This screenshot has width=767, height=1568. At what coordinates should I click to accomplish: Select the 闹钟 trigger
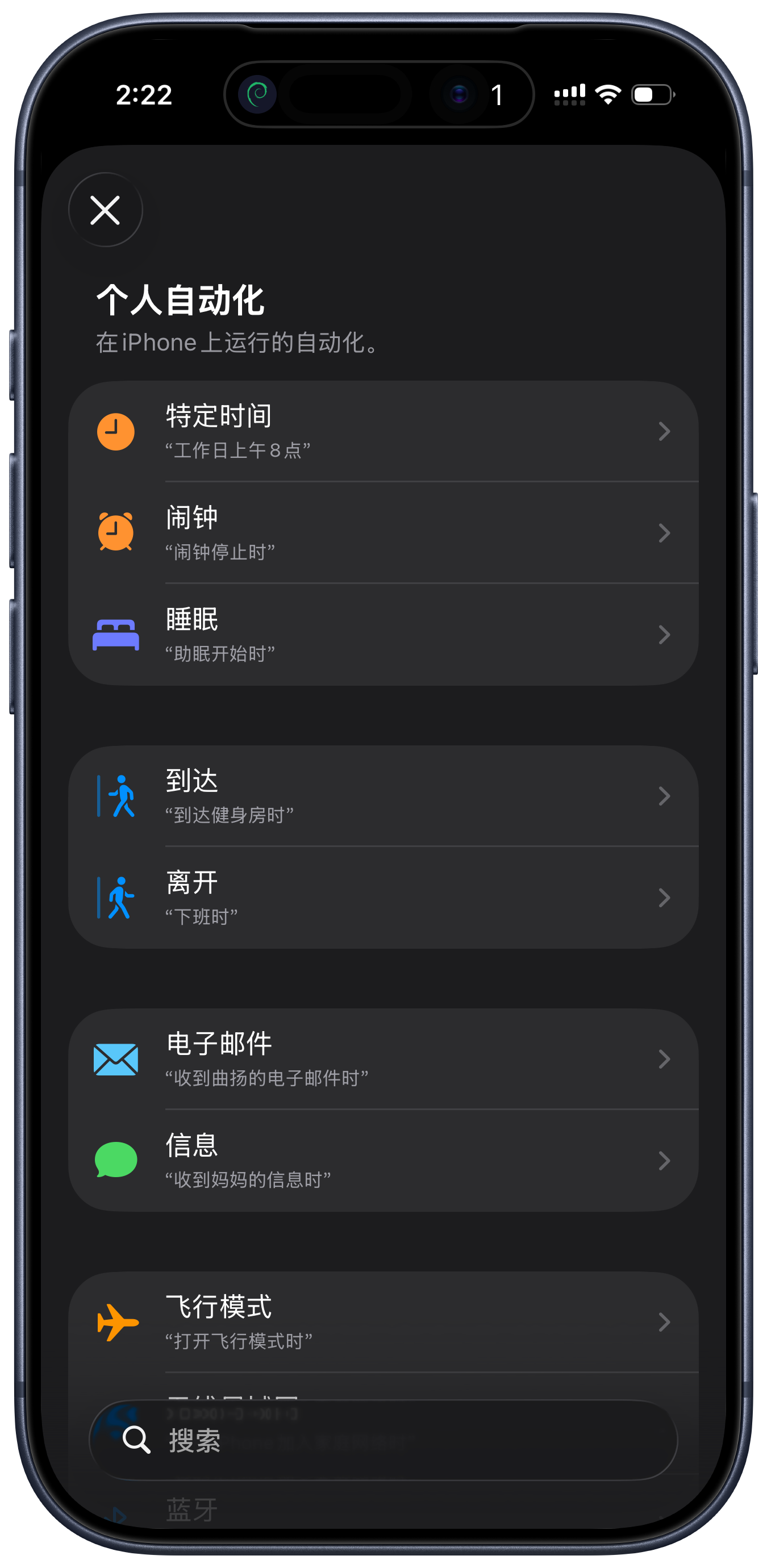pos(383,533)
